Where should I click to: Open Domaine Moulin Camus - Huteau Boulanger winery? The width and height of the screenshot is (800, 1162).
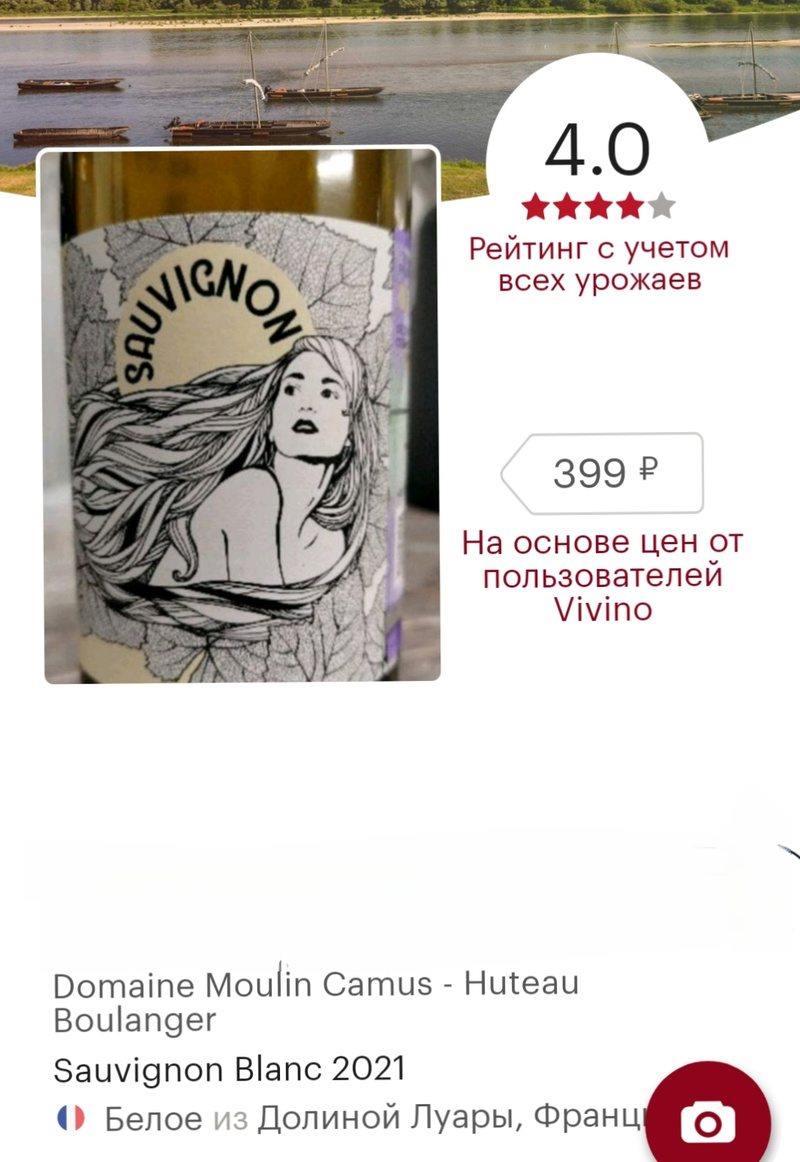(x=315, y=1001)
